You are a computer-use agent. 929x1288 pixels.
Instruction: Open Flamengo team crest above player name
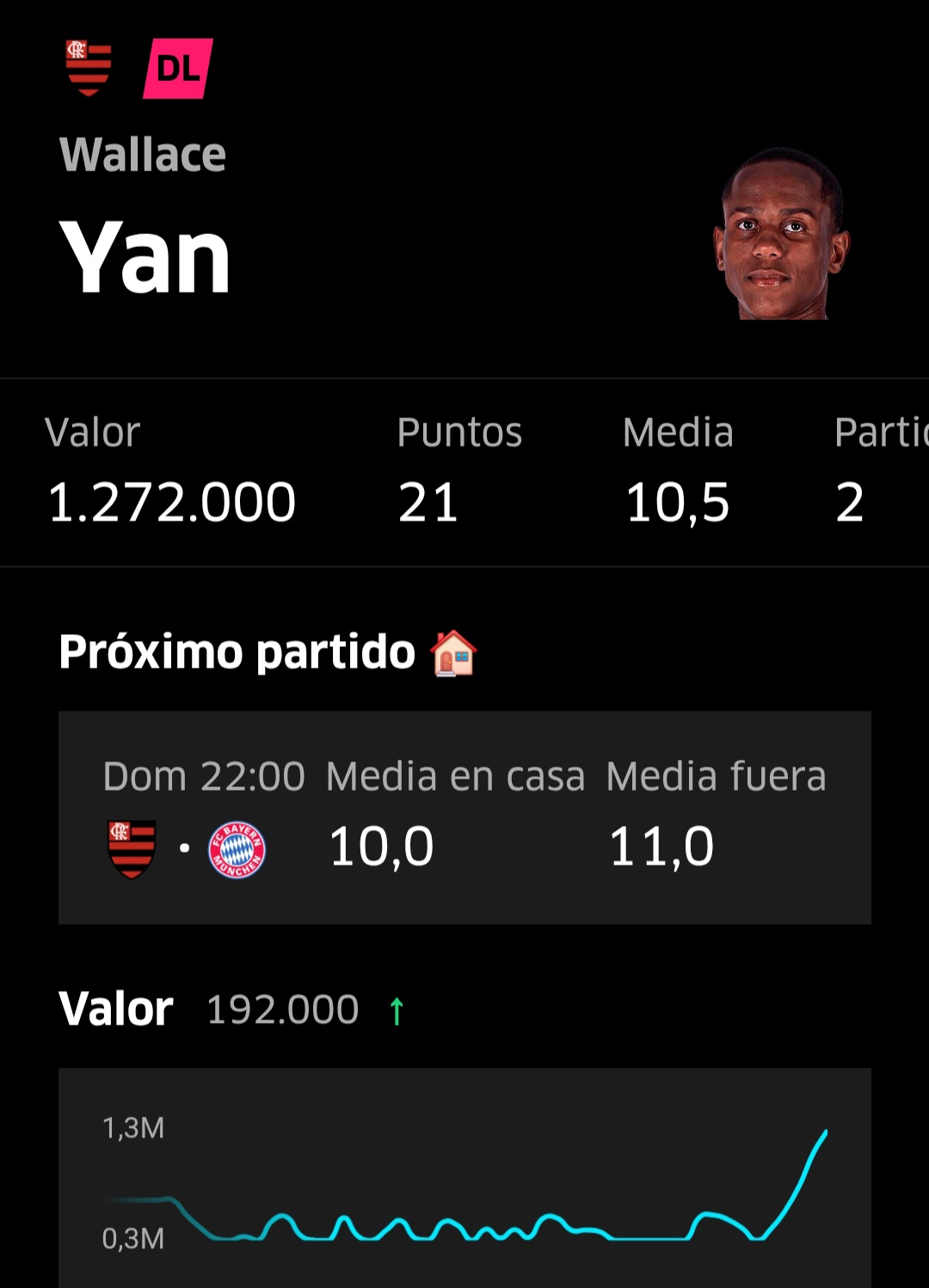coord(89,68)
